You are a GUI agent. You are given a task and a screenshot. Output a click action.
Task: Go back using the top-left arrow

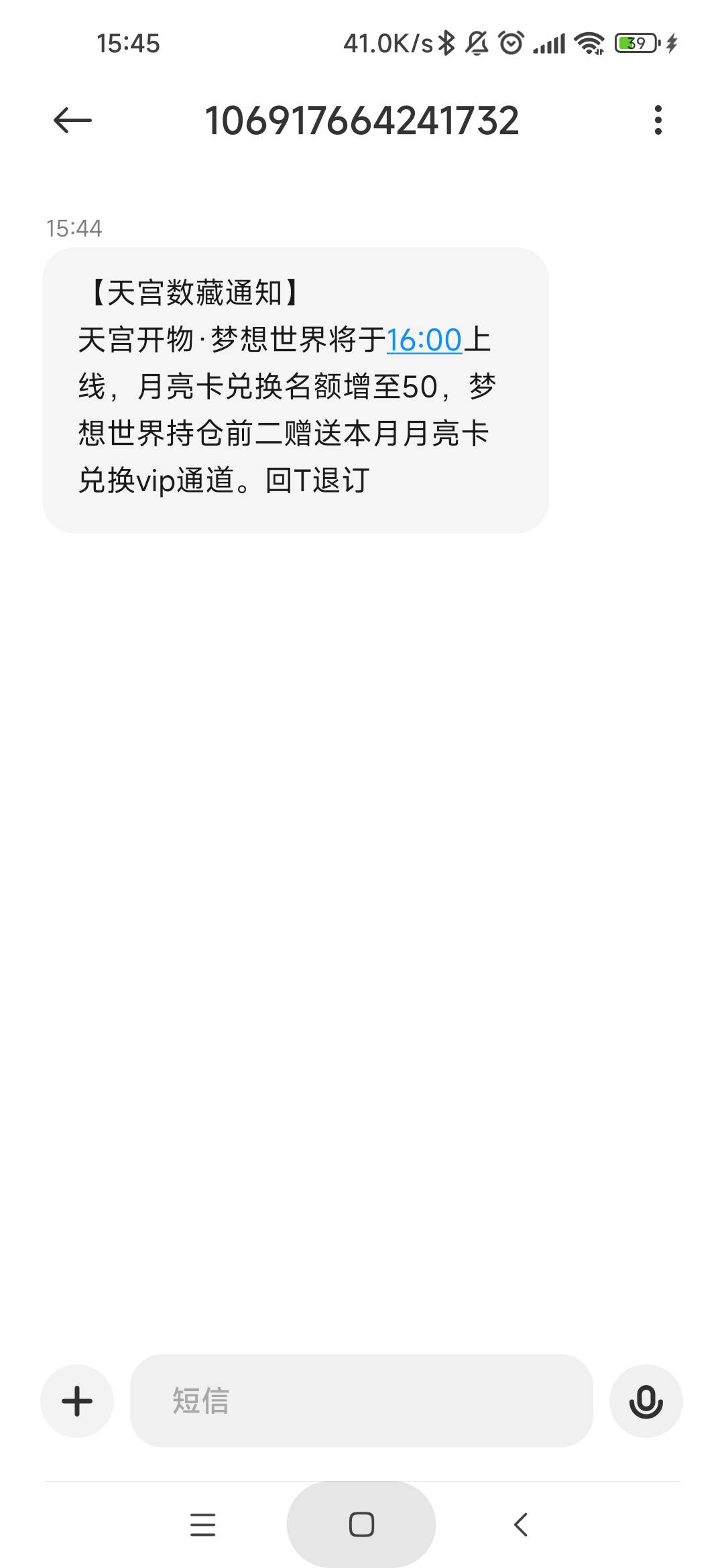[72, 121]
